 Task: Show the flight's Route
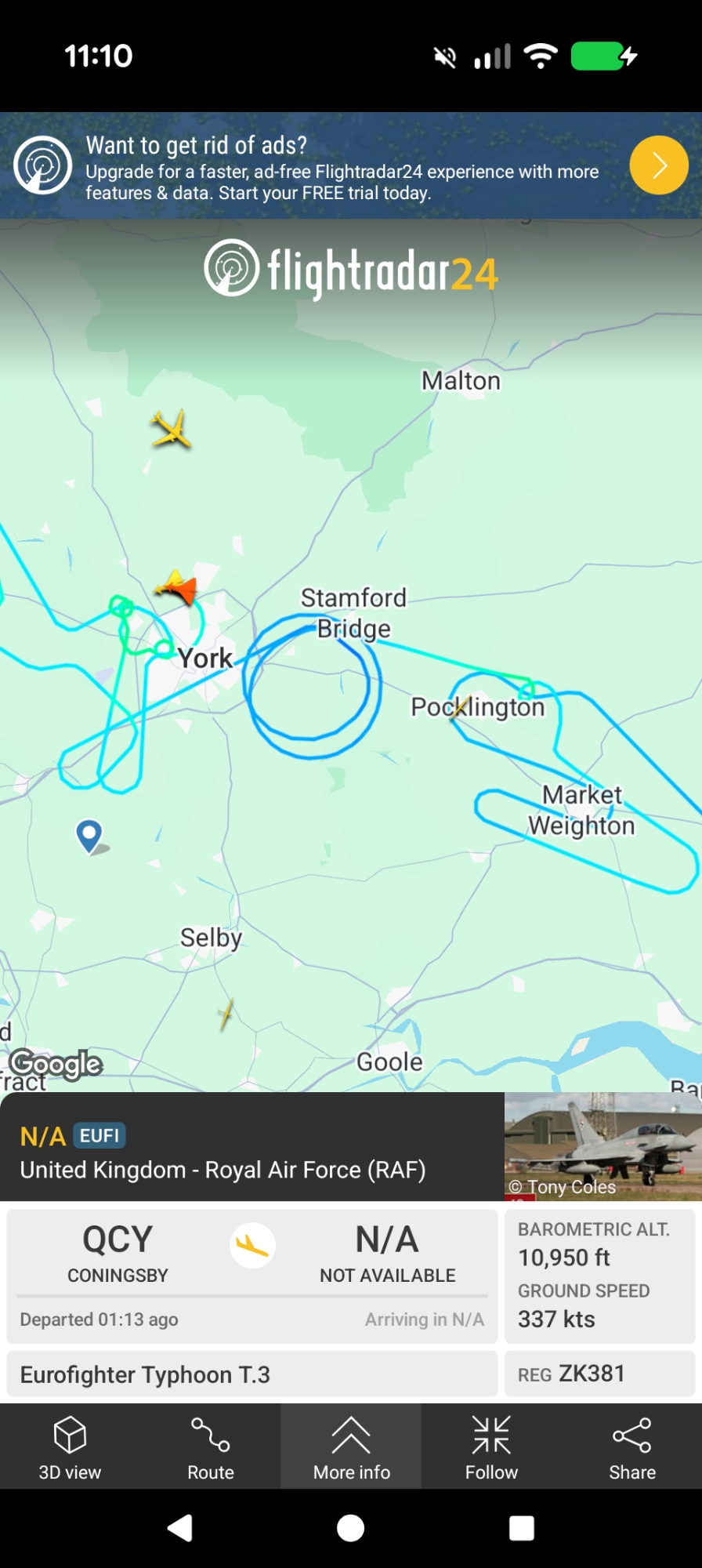pos(210,1447)
